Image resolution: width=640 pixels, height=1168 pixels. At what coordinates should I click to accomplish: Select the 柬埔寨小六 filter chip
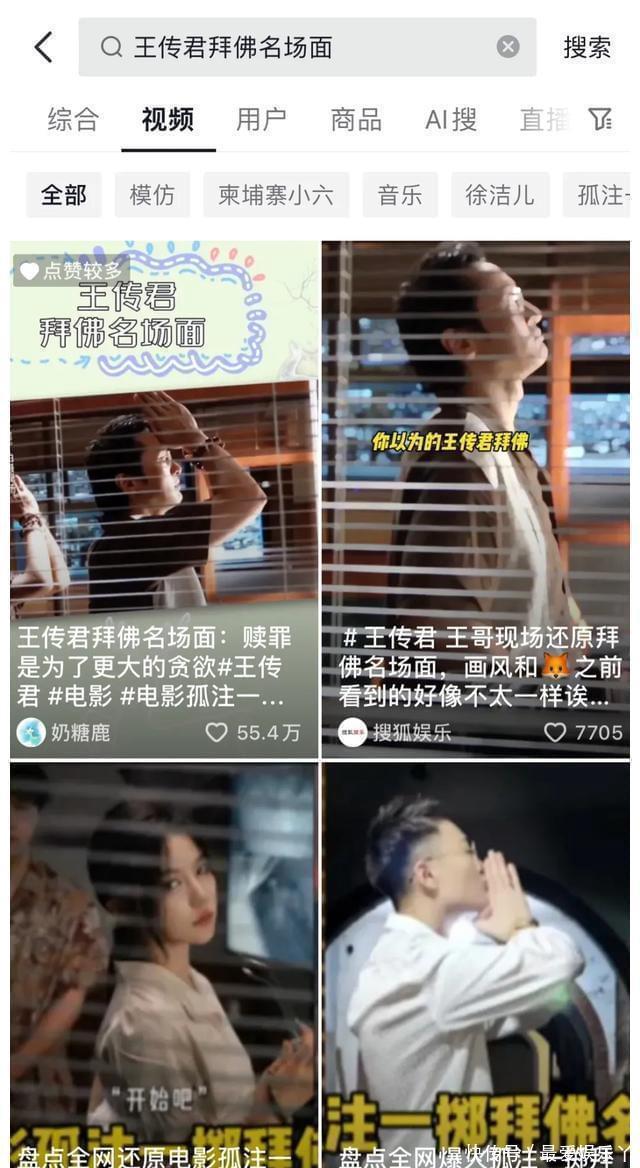coord(276,195)
